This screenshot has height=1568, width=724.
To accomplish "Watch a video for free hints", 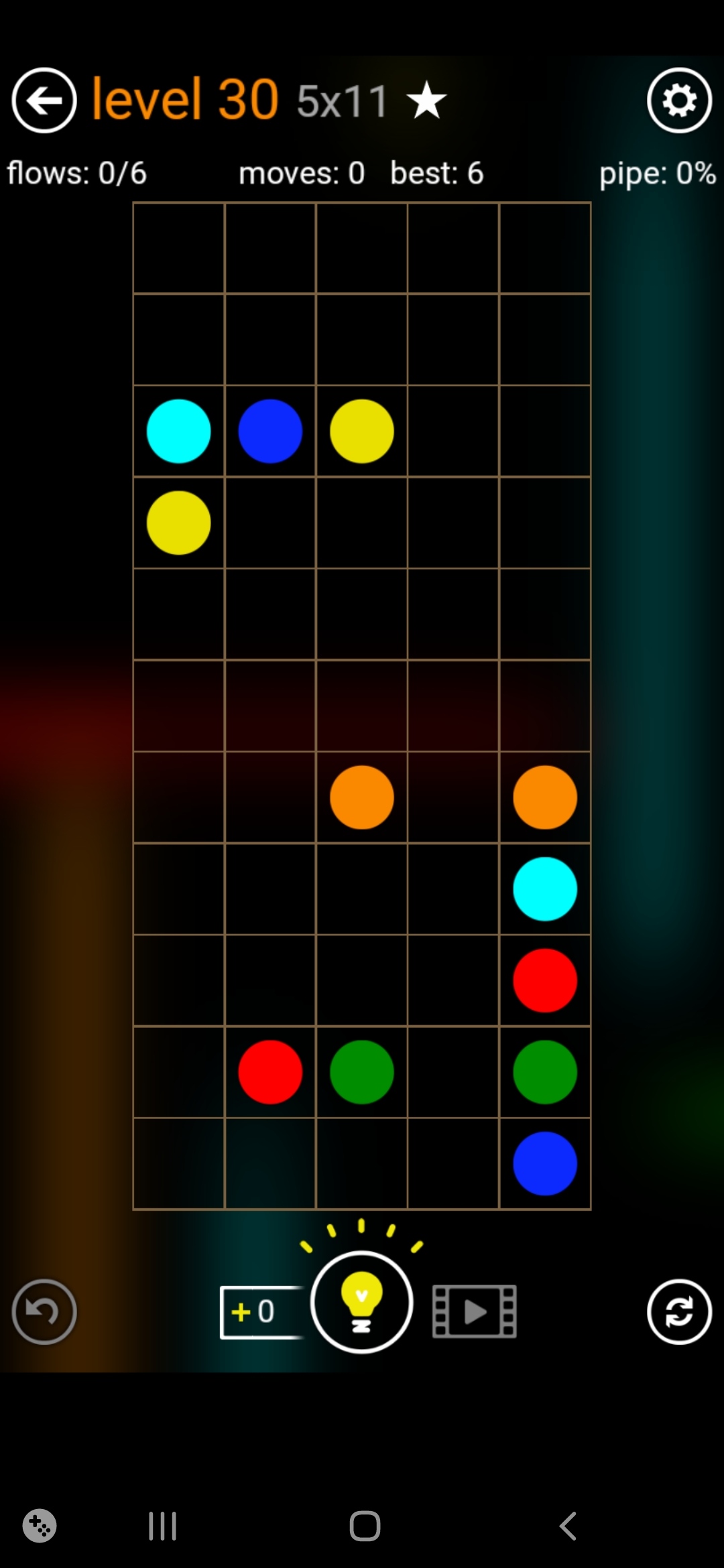I will pyautogui.click(x=474, y=1311).
